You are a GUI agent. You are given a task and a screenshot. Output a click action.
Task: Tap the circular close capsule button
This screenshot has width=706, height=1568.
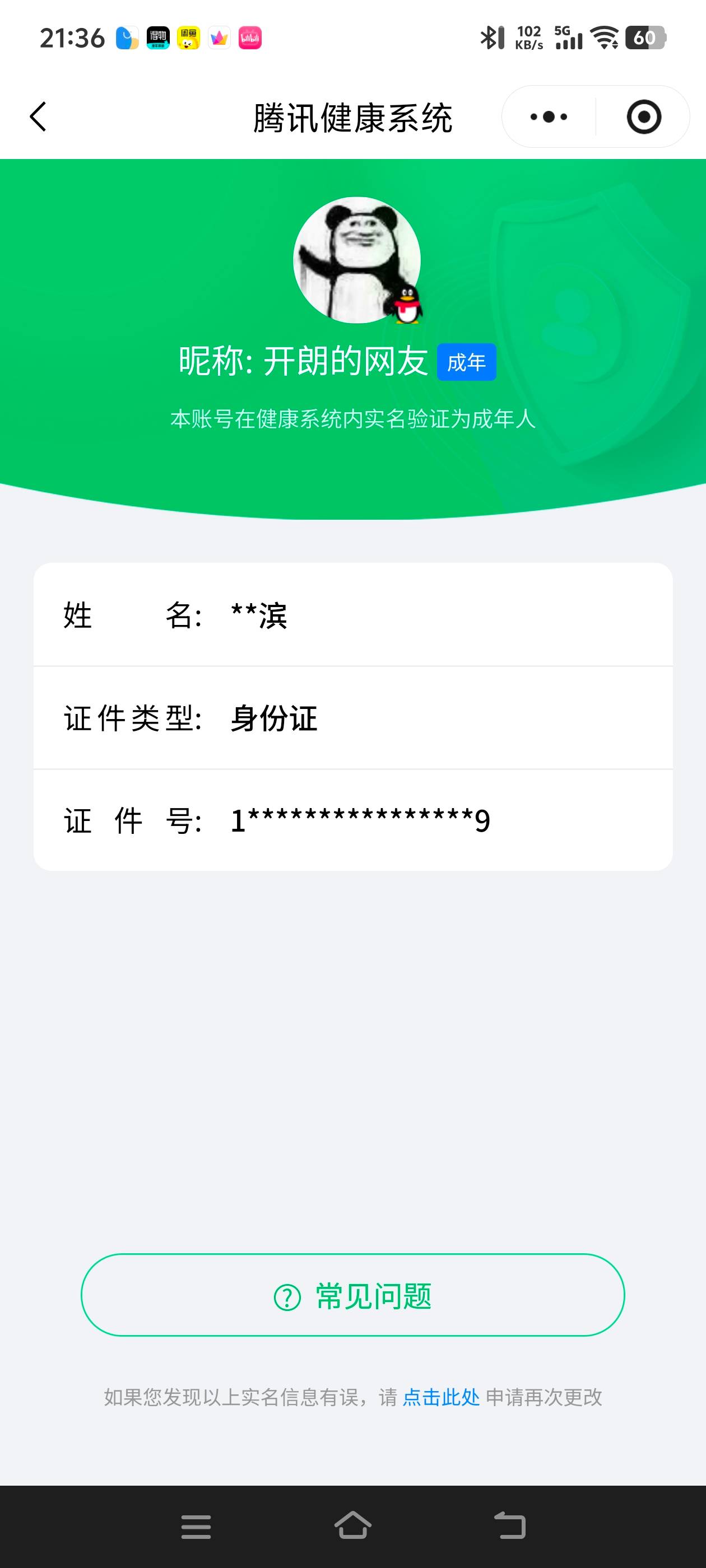pos(645,117)
